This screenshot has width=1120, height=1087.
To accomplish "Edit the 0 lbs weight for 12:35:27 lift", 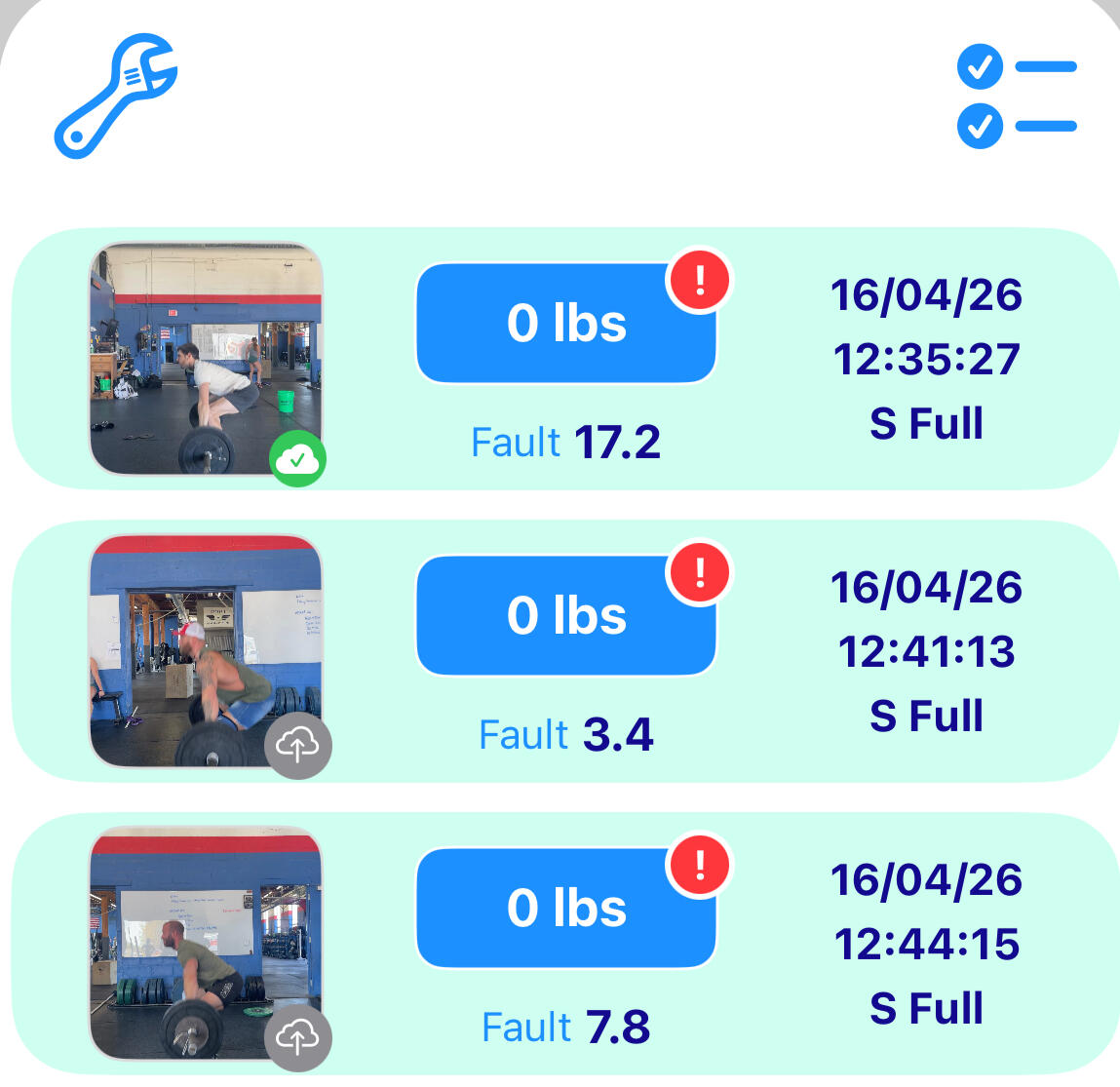I will (565, 324).
